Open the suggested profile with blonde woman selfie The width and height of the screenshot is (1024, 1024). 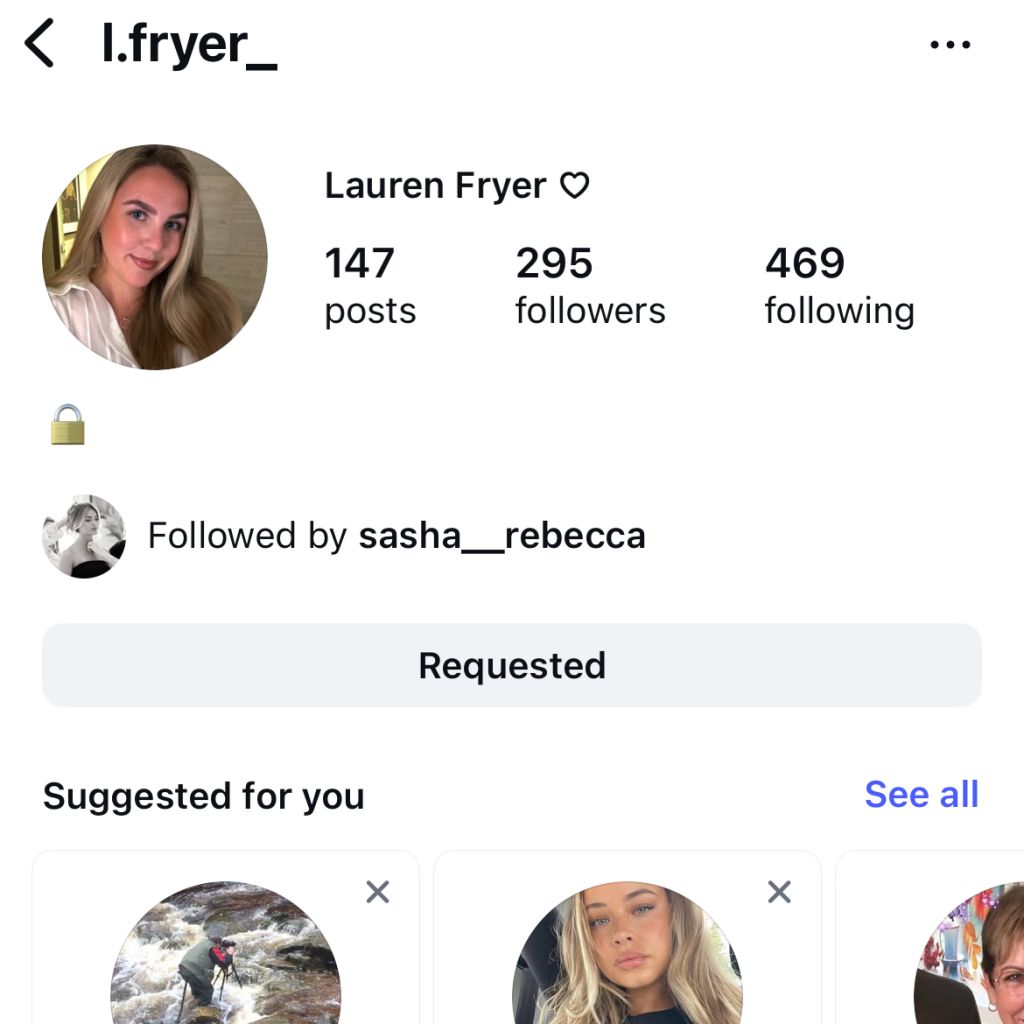[627, 955]
